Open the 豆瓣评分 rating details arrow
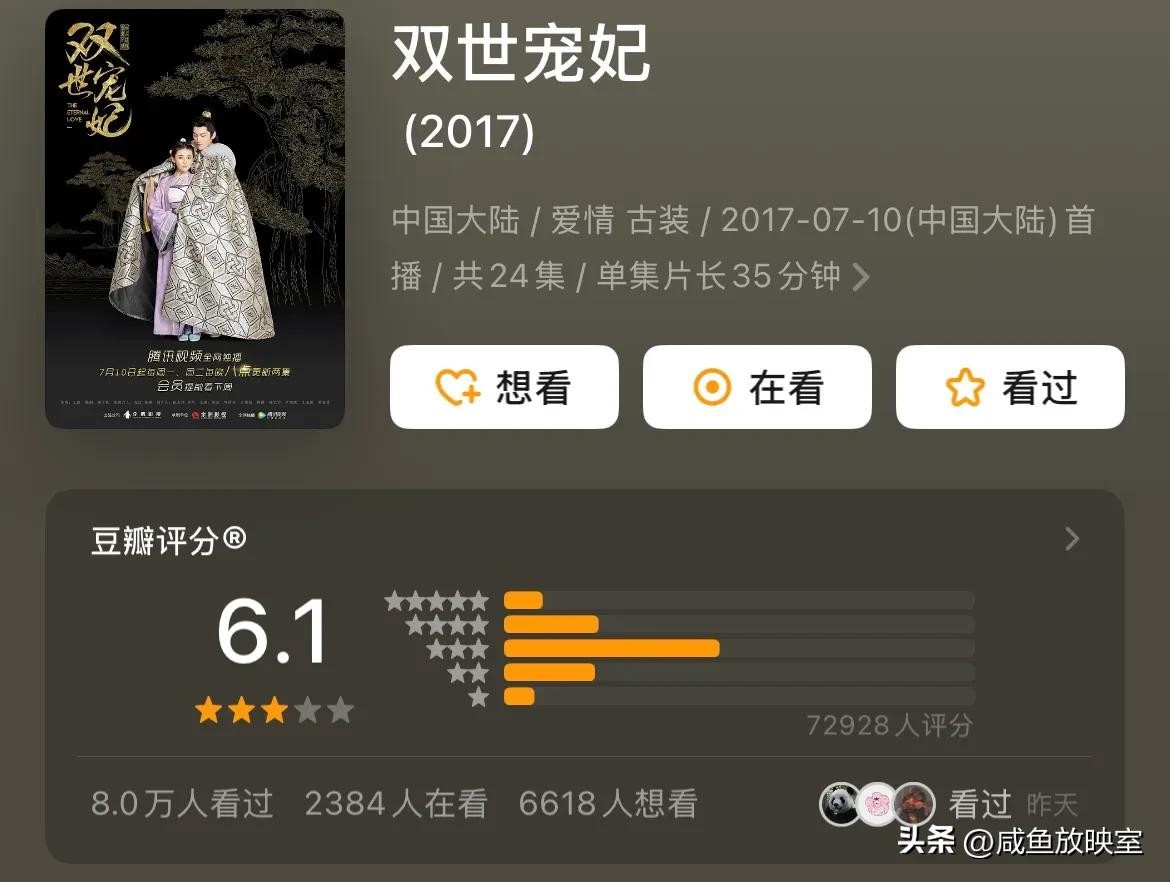The width and height of the screenshot is (1170, 882). click(x=1072, y=540)
